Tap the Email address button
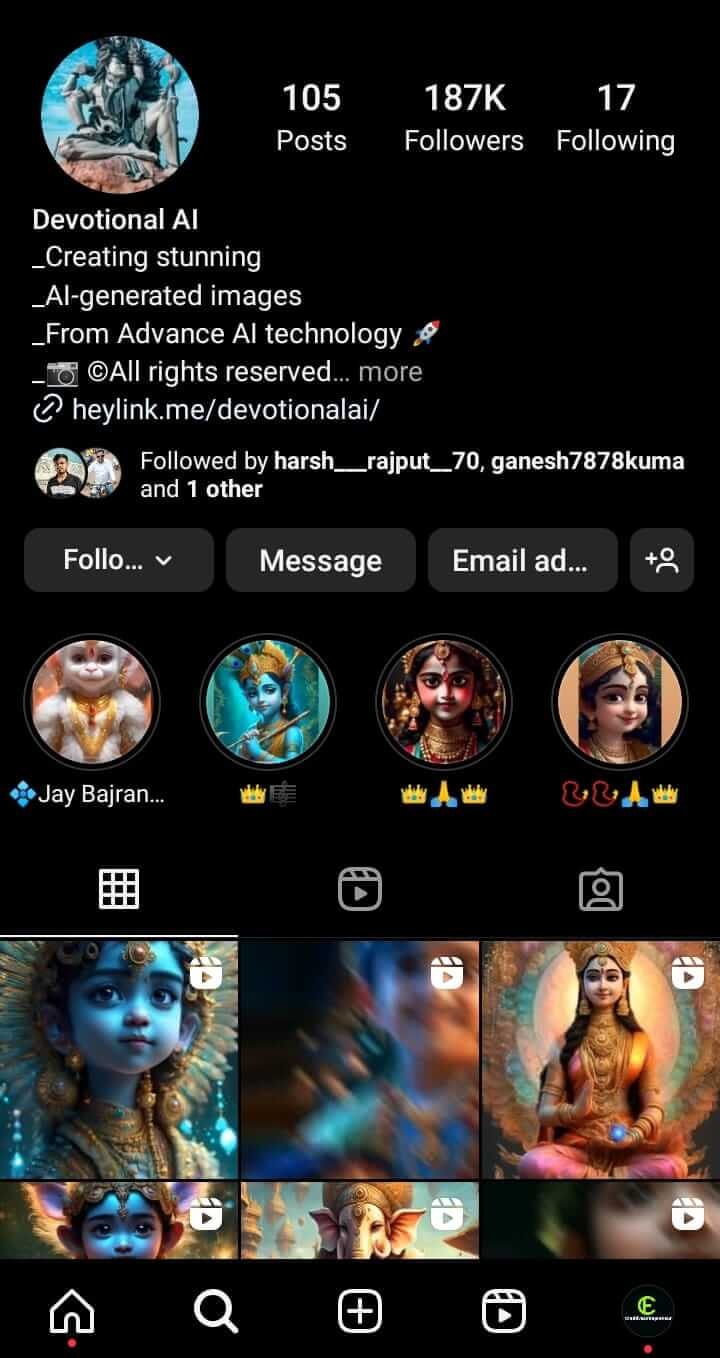The height and width of the screenshot is (1358, 720). click(522, 560)
